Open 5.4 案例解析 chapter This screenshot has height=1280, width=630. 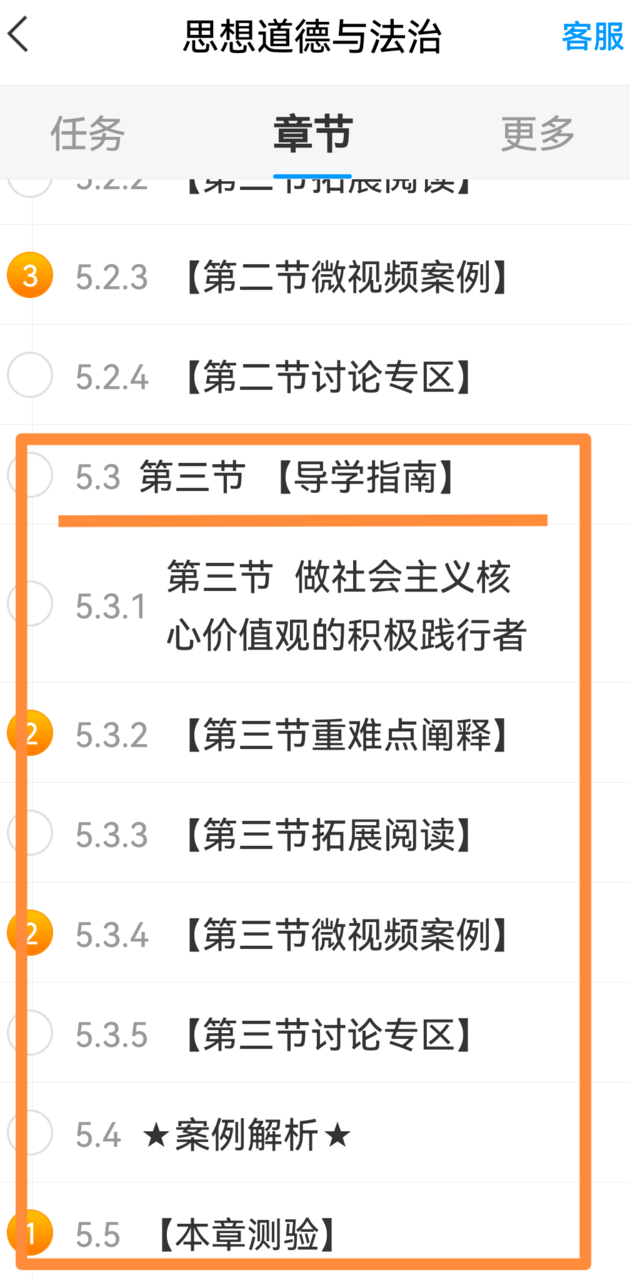[x=247, y=1135]
